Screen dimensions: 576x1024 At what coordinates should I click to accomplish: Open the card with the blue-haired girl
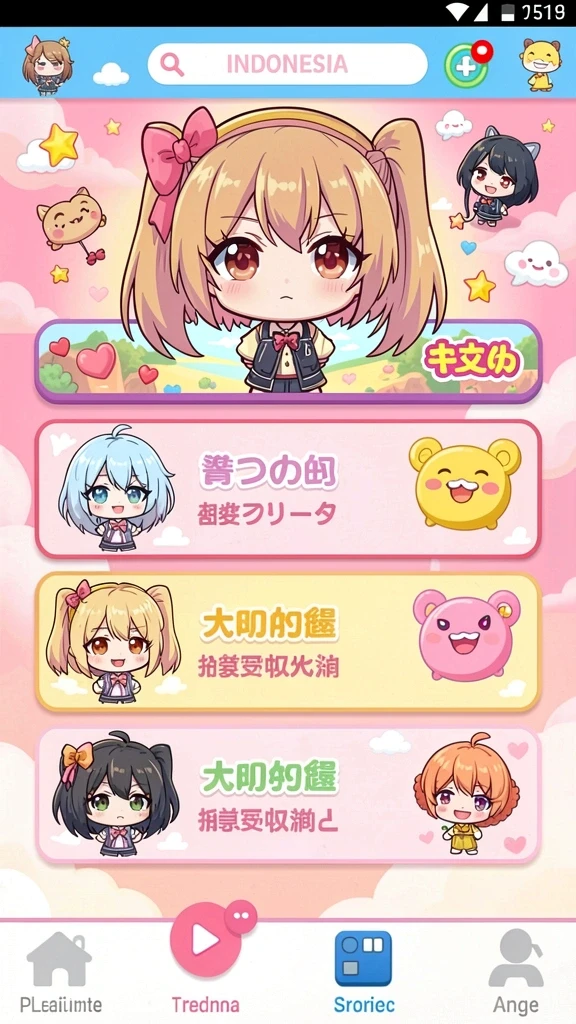point(288,489)
